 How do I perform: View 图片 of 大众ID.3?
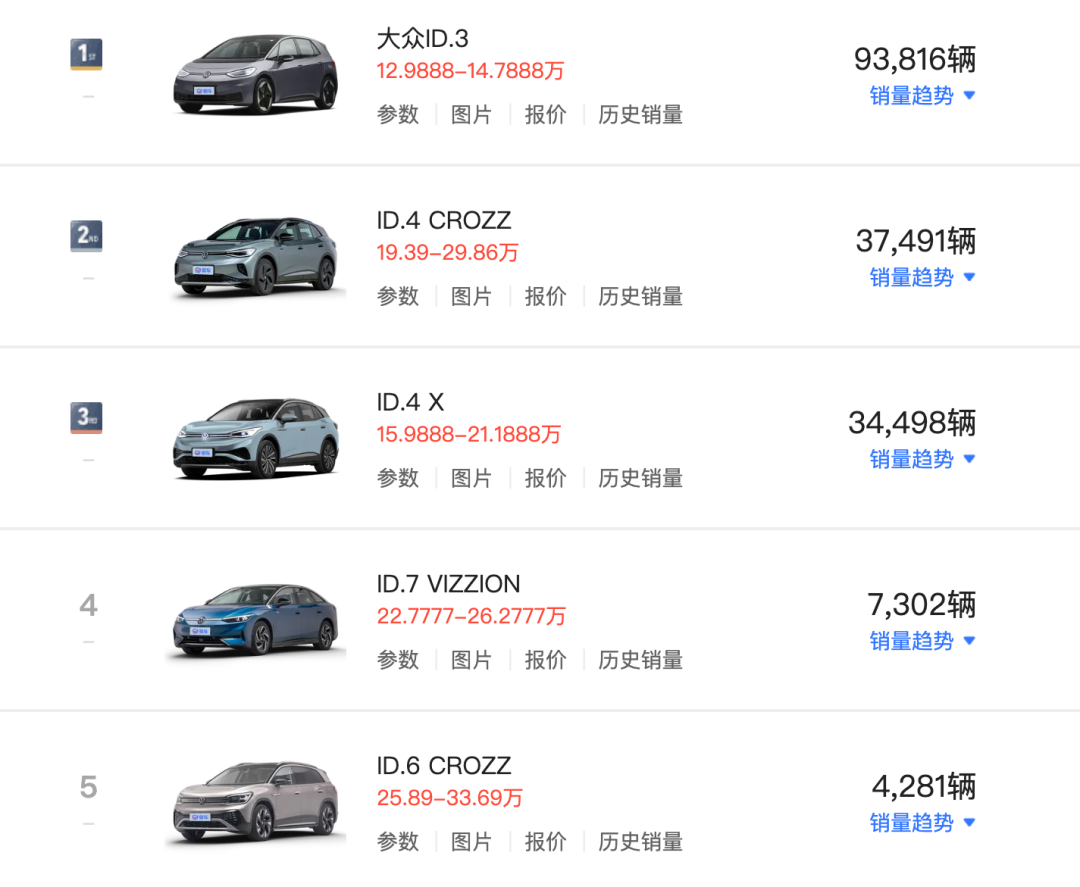tap(471, 114)
